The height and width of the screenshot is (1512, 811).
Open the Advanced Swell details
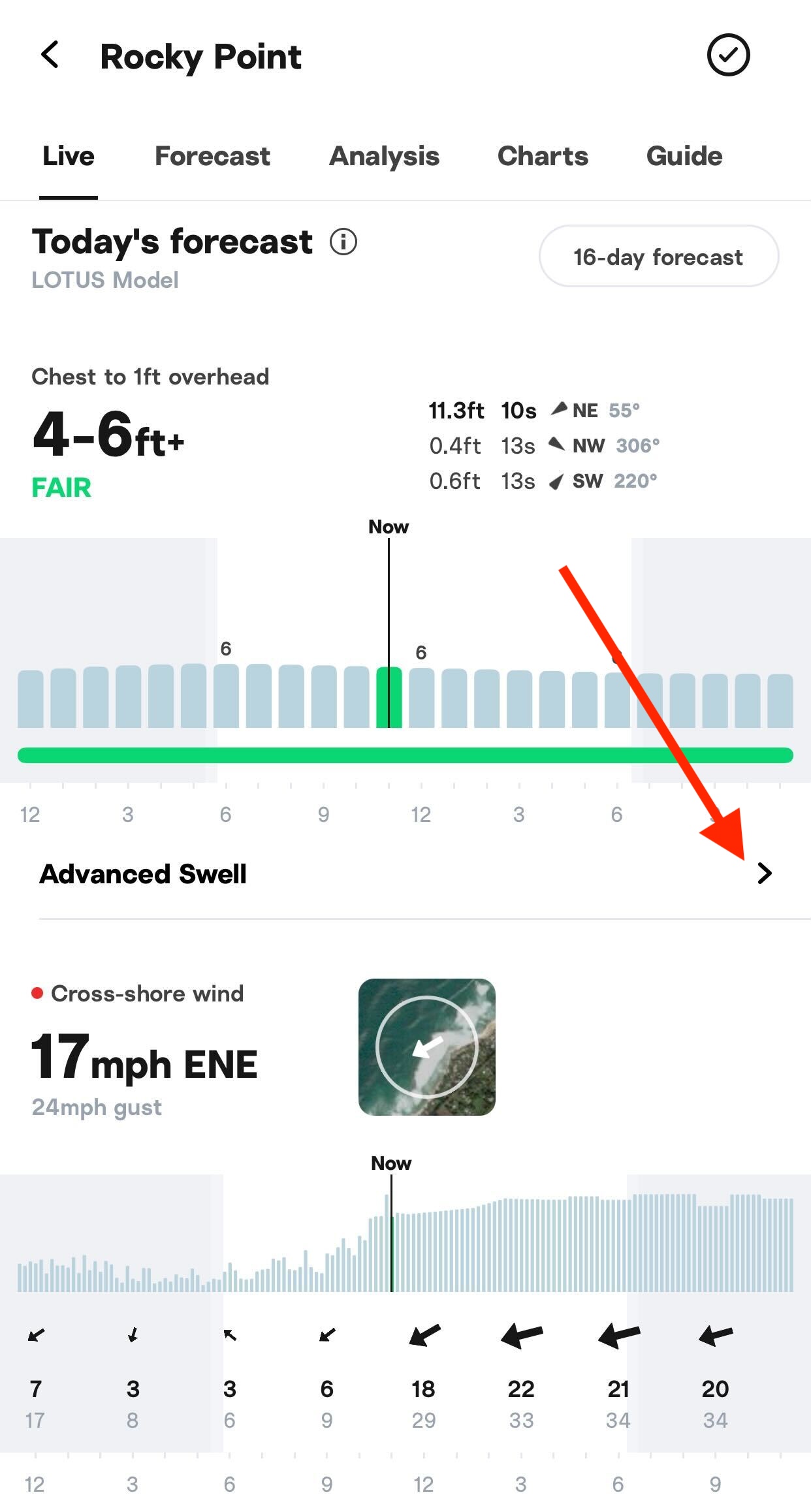tap(764, 874)
